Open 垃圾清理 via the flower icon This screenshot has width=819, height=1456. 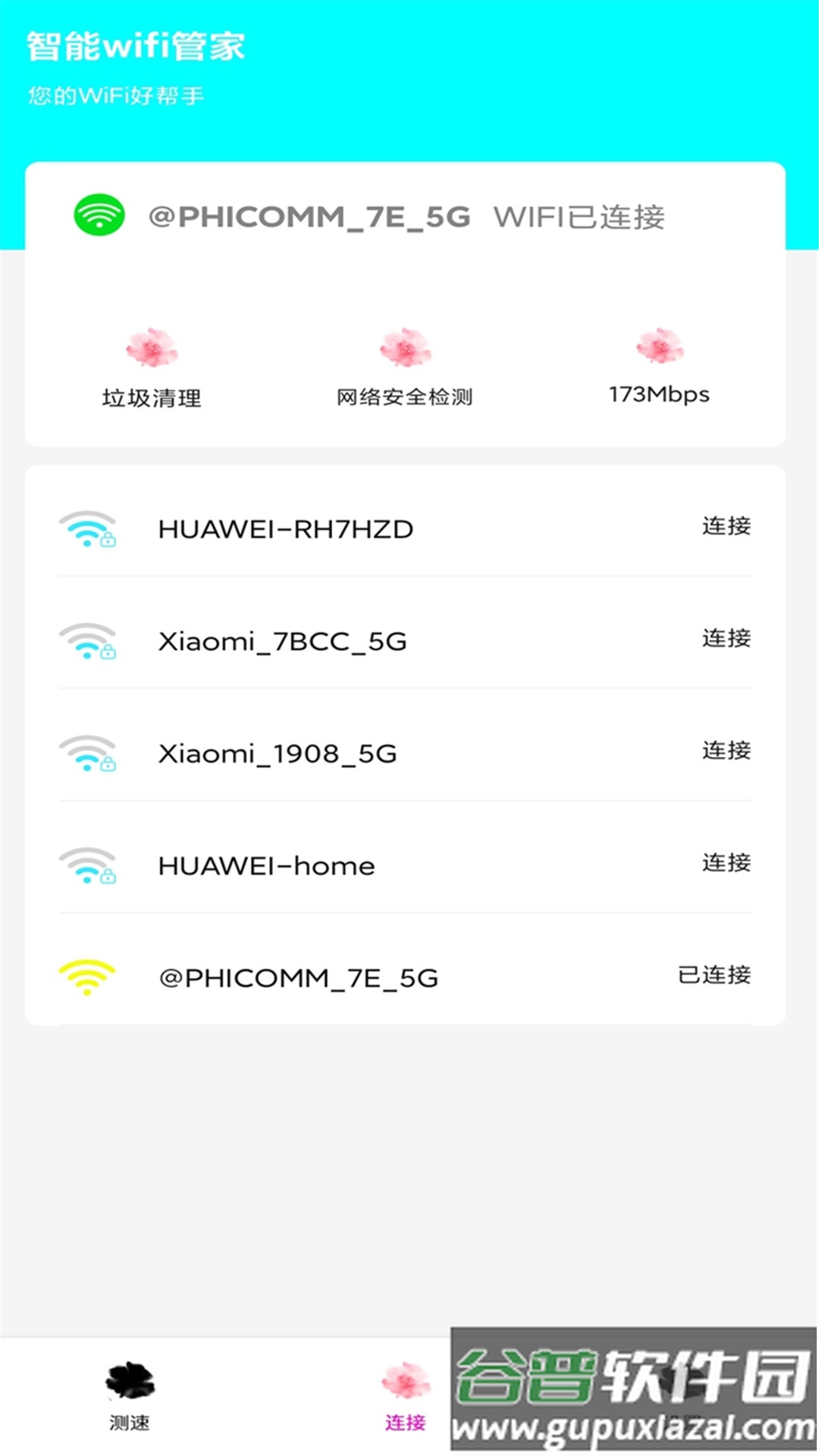(x=152, y=348)
